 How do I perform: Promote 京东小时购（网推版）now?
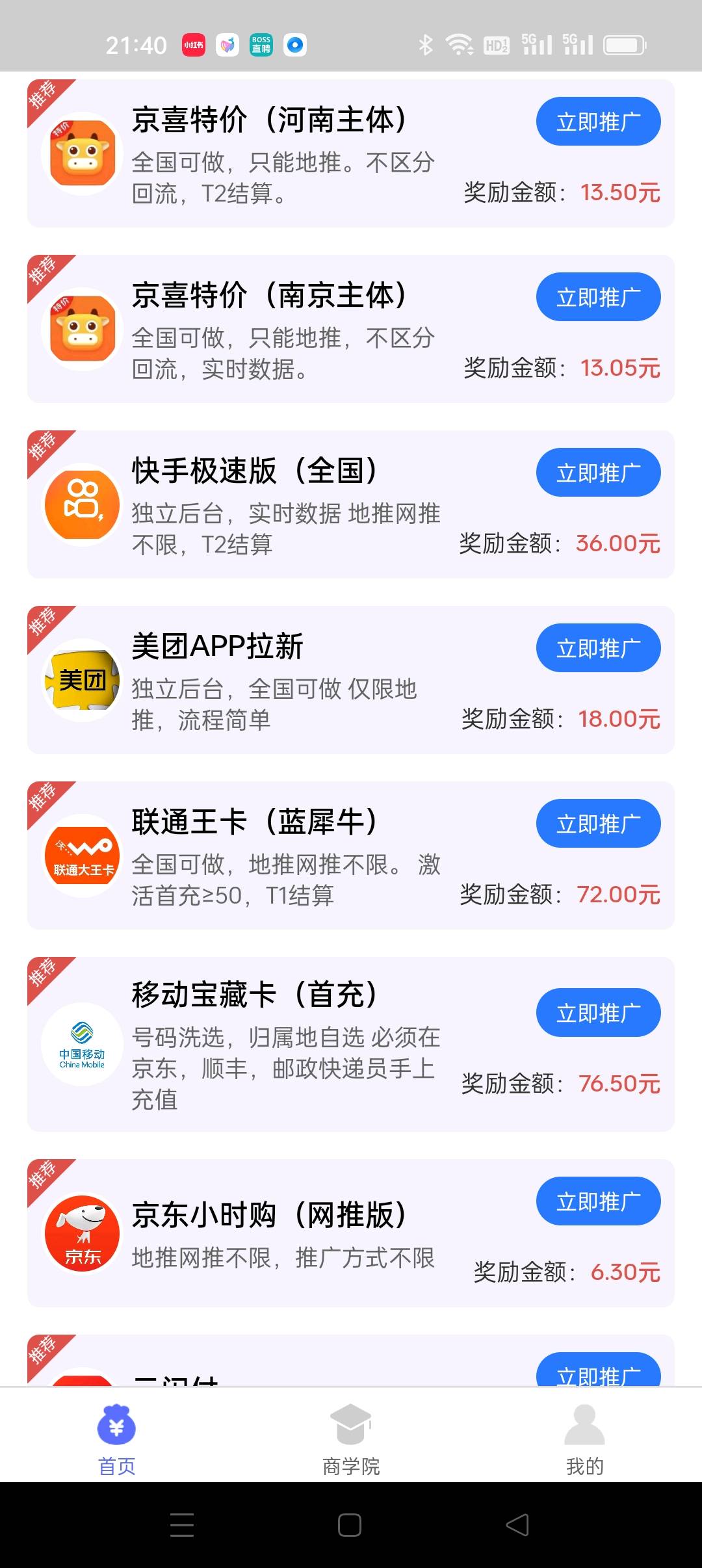tap(598, 1201)
